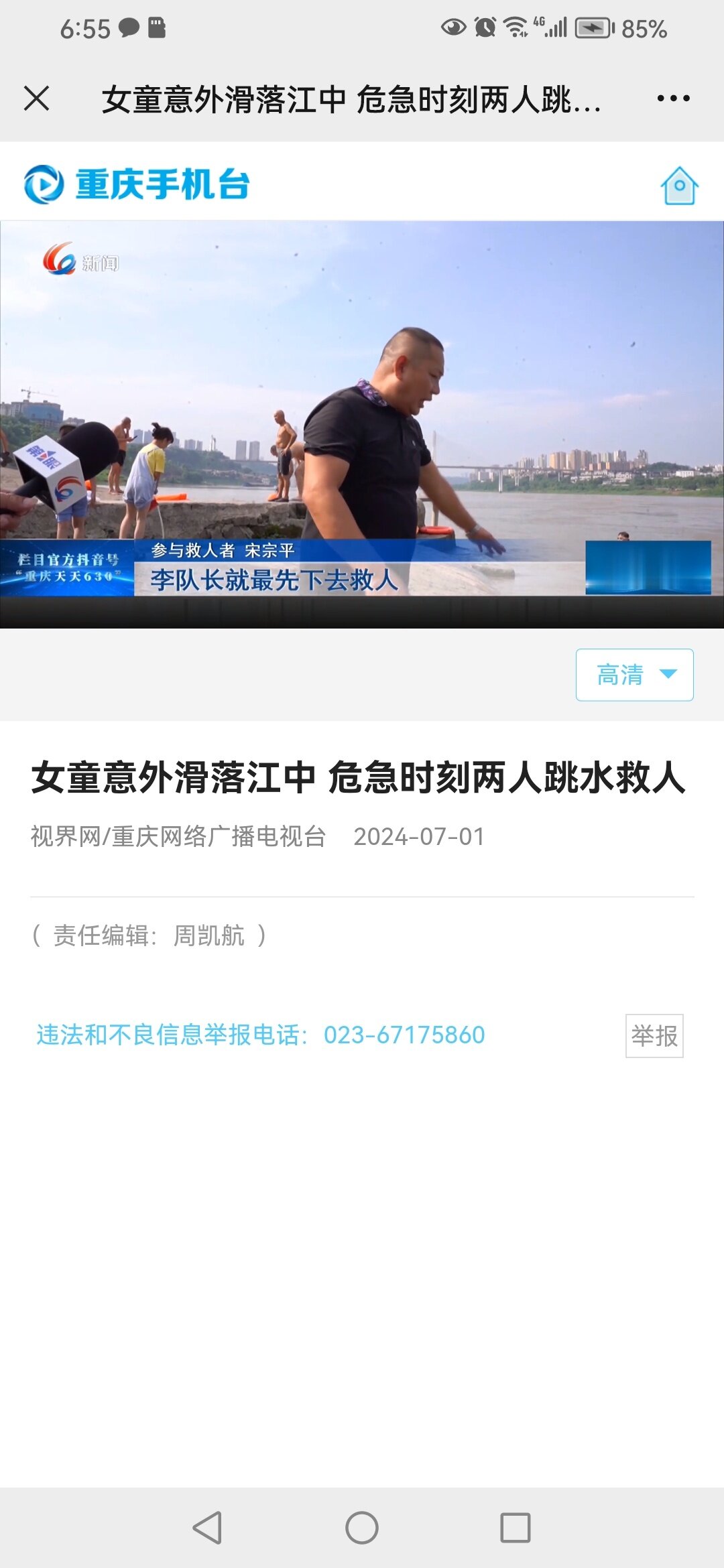Viewport: 724px width, 1568px height.
Task: Go to the 重庆手机台 home icon
Action: [x=680, y=186]
